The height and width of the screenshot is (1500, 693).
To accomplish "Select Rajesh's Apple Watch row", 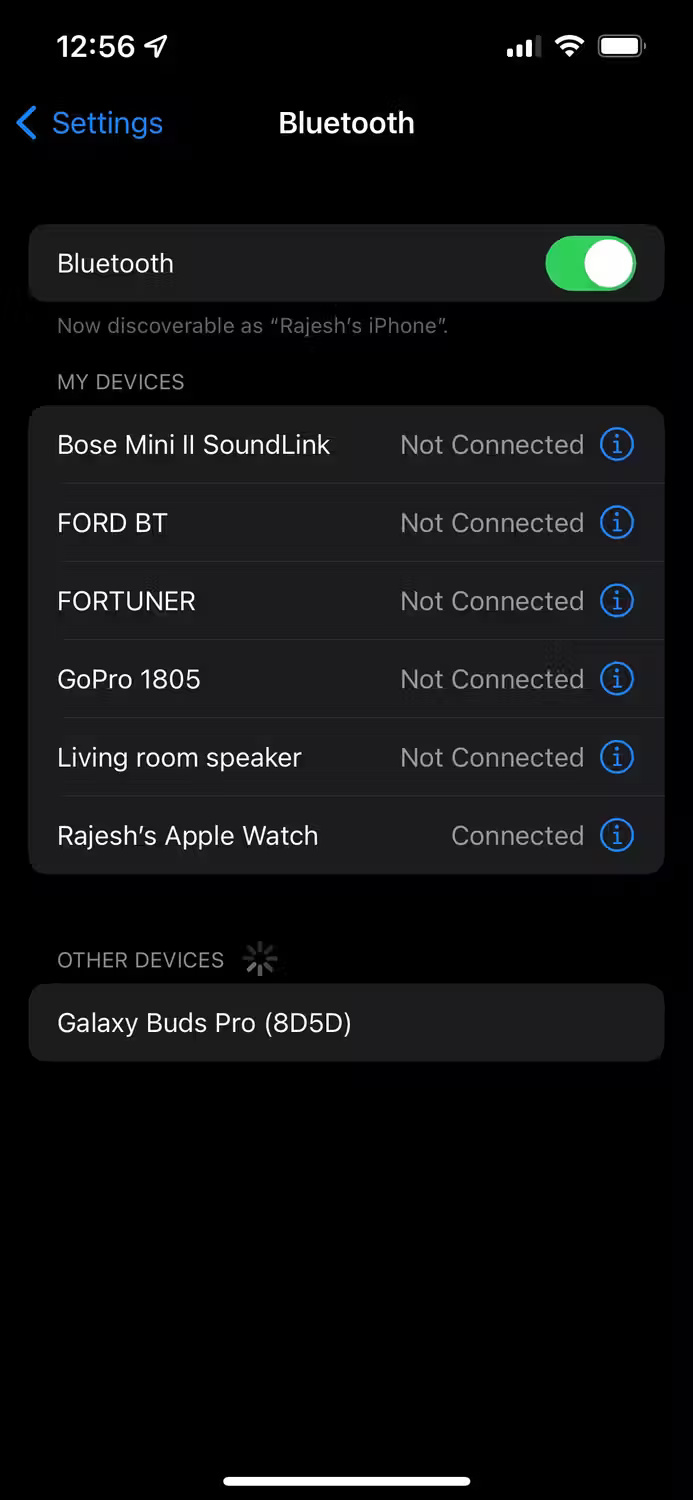I will [x=346, y=835].
